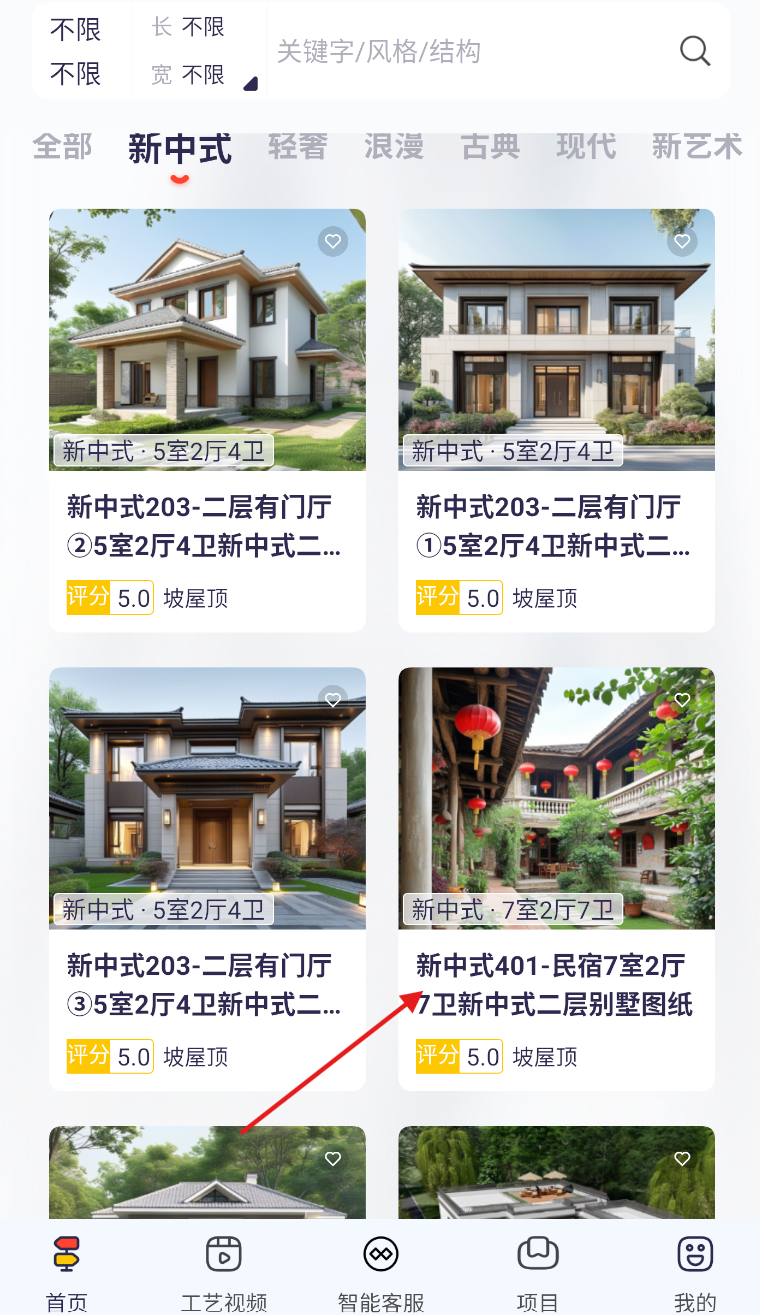Favorite the 新中式203-二层有门厅② design
The height and width of the screenshot is (1315, 760).
point(333,241)
